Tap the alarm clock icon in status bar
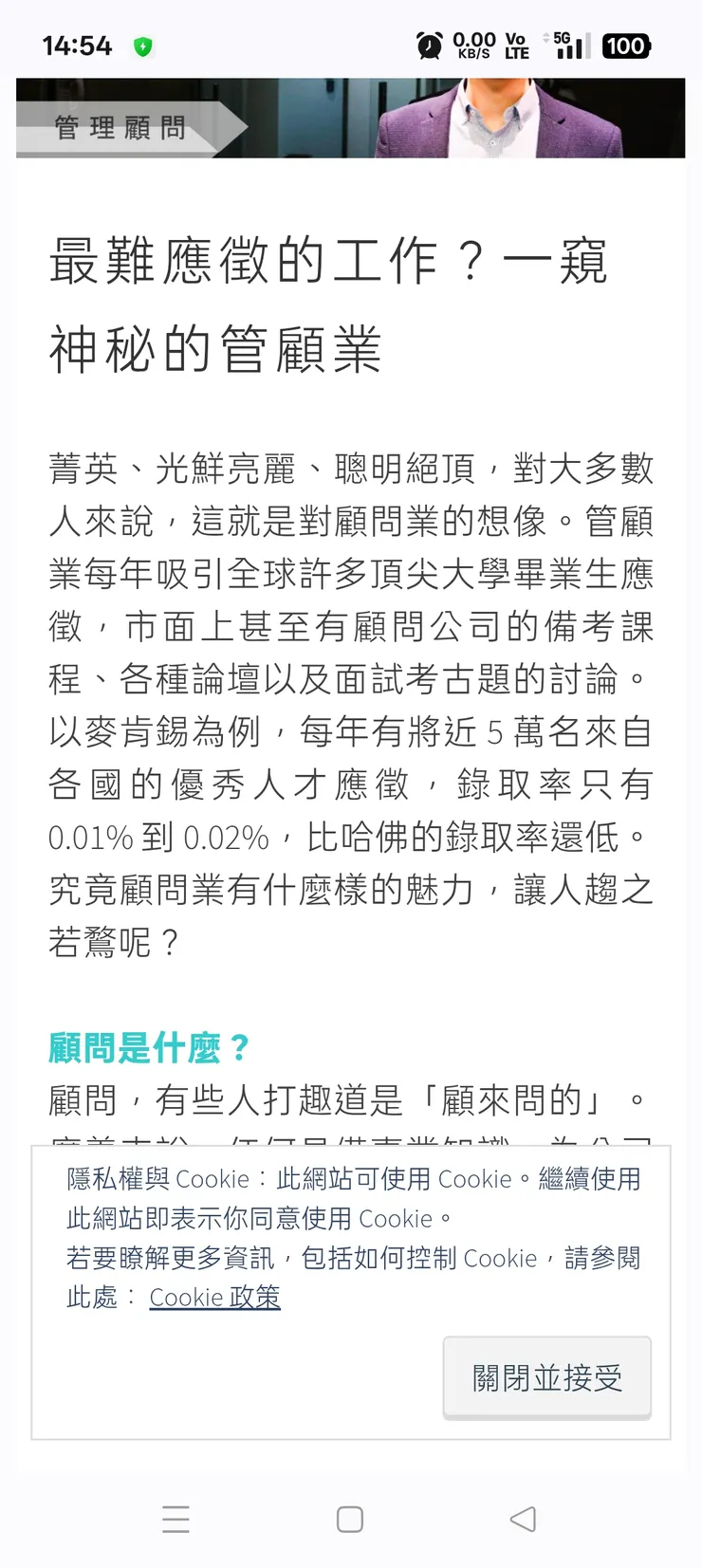This screenshot has width=702, height=1568. click(429, 45)
